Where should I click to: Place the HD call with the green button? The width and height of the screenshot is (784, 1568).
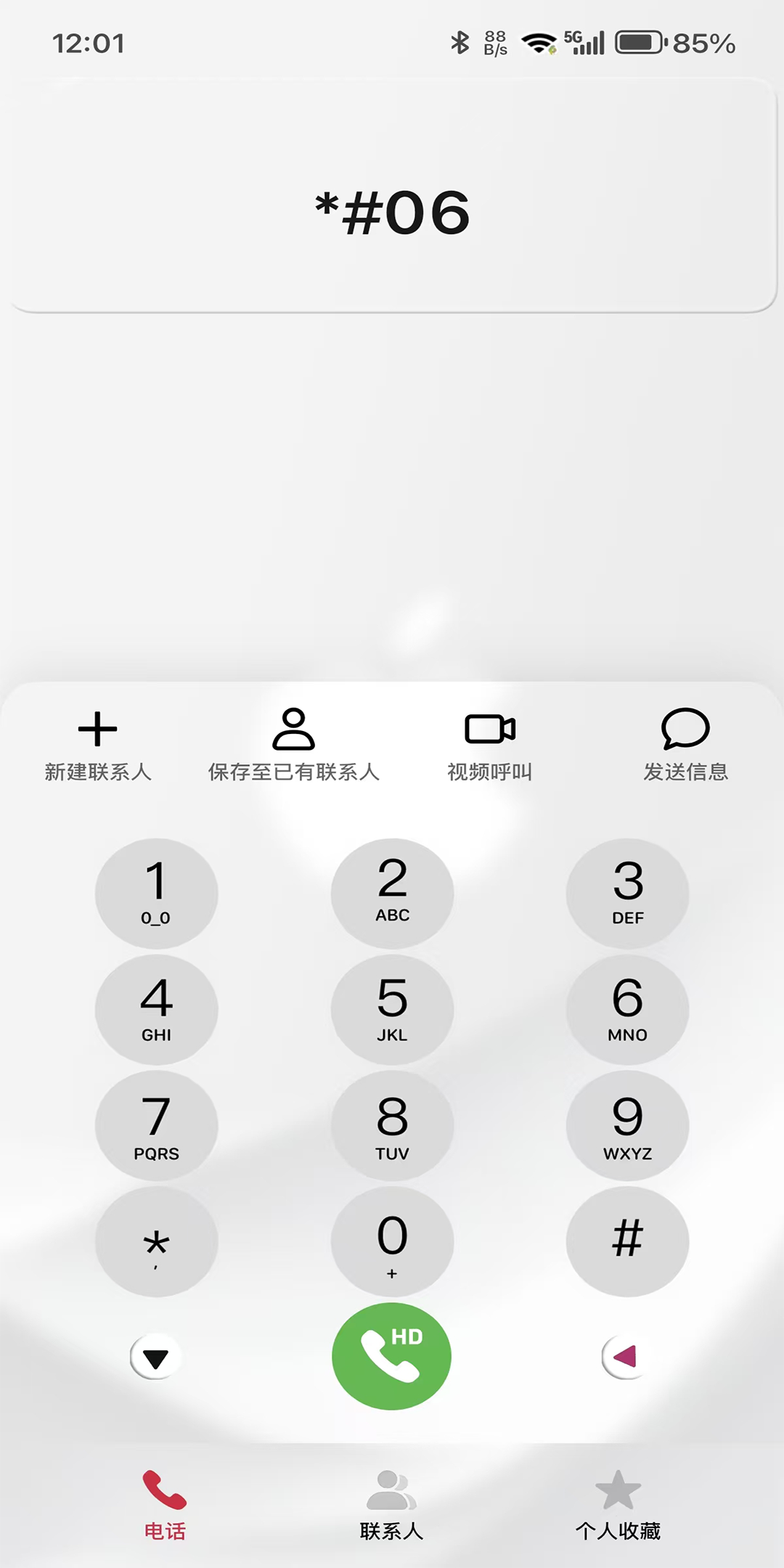(391, 1356)
